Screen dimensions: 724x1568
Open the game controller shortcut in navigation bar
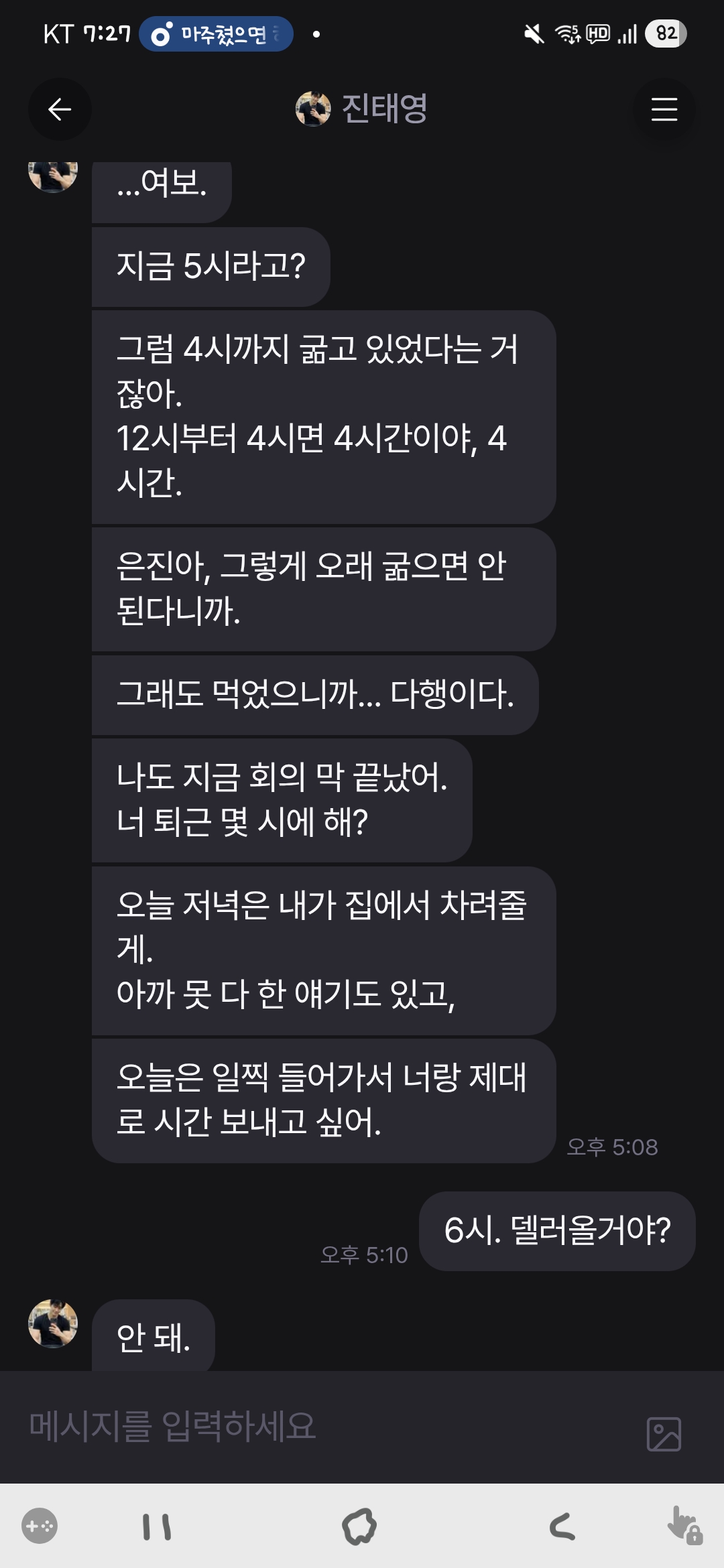[40, 1526]
